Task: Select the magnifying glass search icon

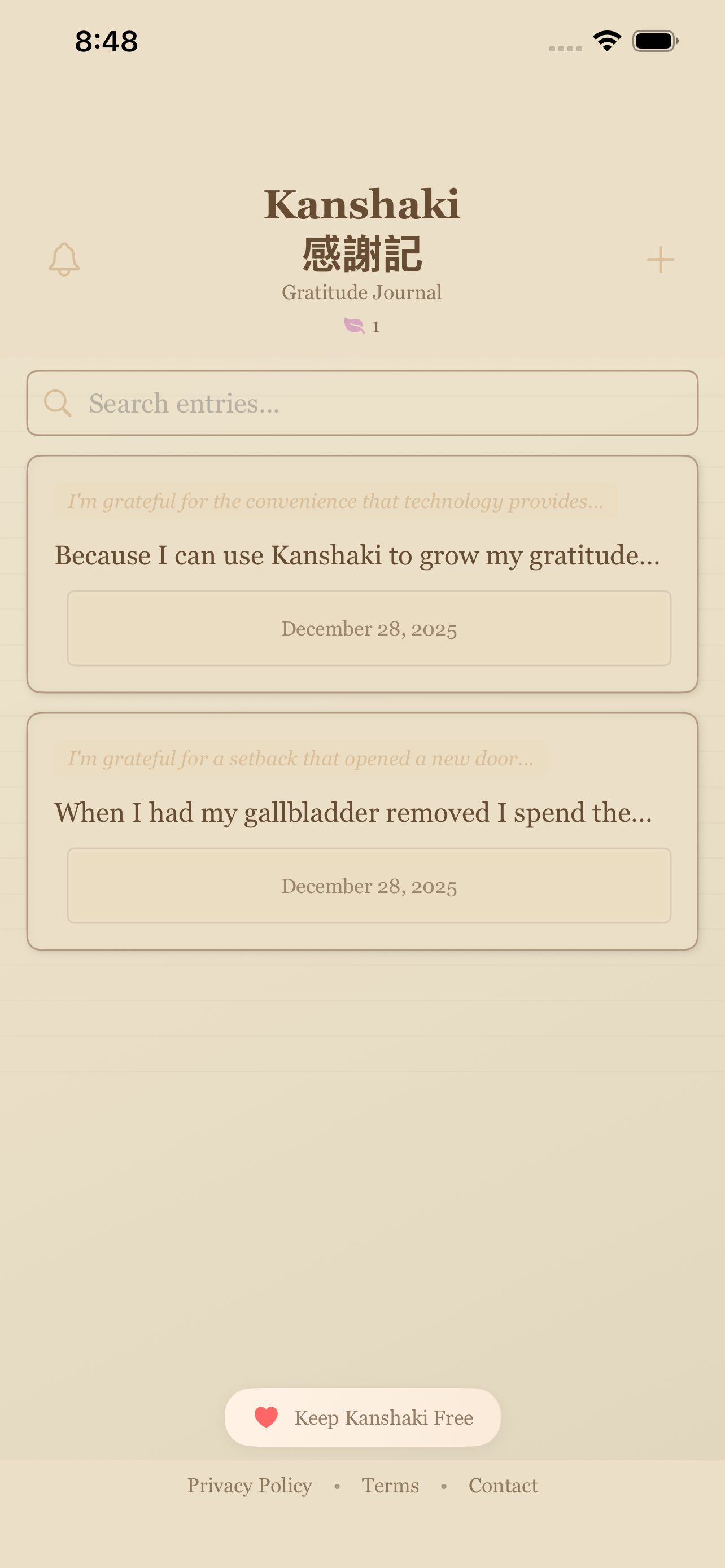Action: click(x=58, y=403)
